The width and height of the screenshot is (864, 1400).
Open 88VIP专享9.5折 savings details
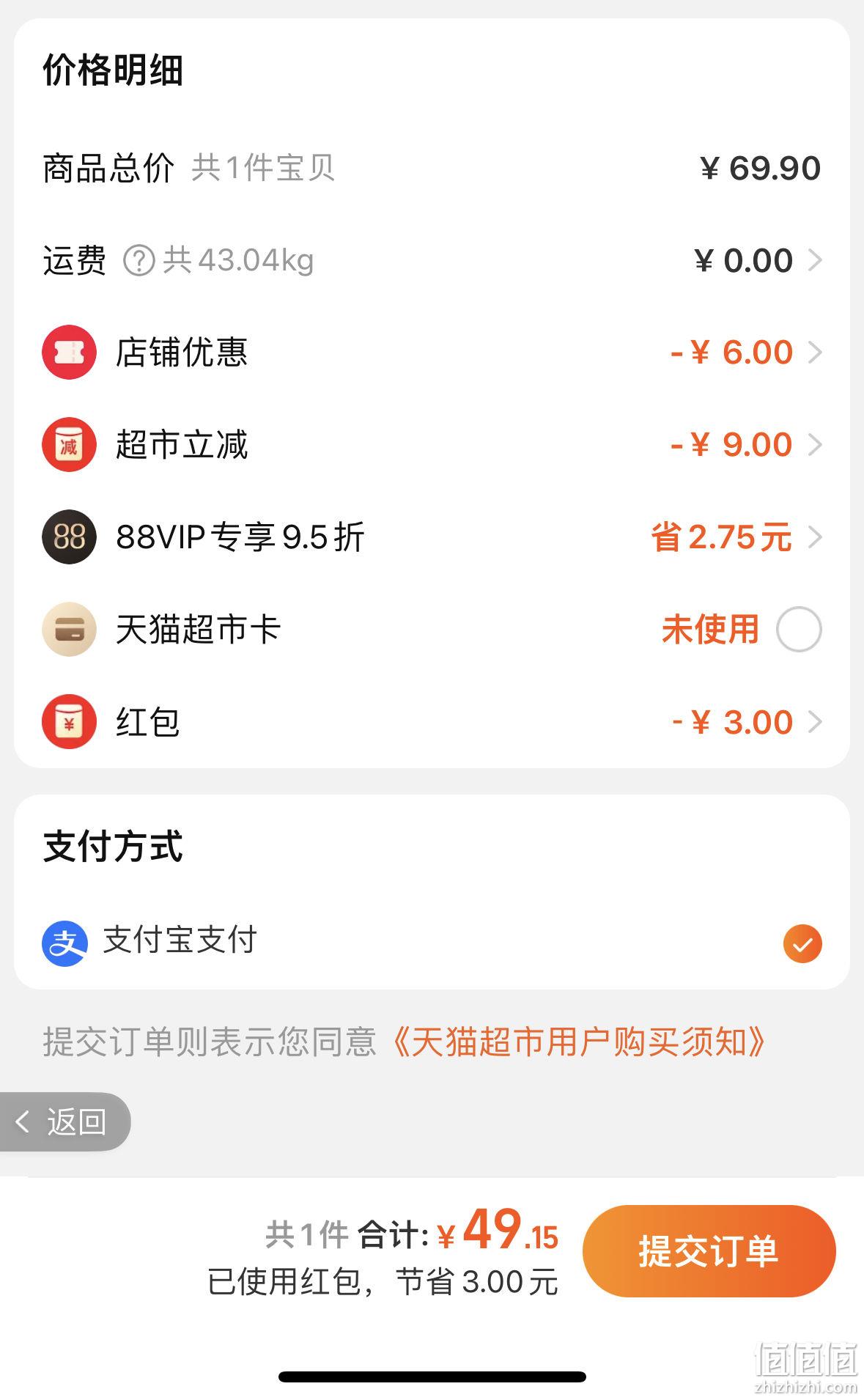432,537
